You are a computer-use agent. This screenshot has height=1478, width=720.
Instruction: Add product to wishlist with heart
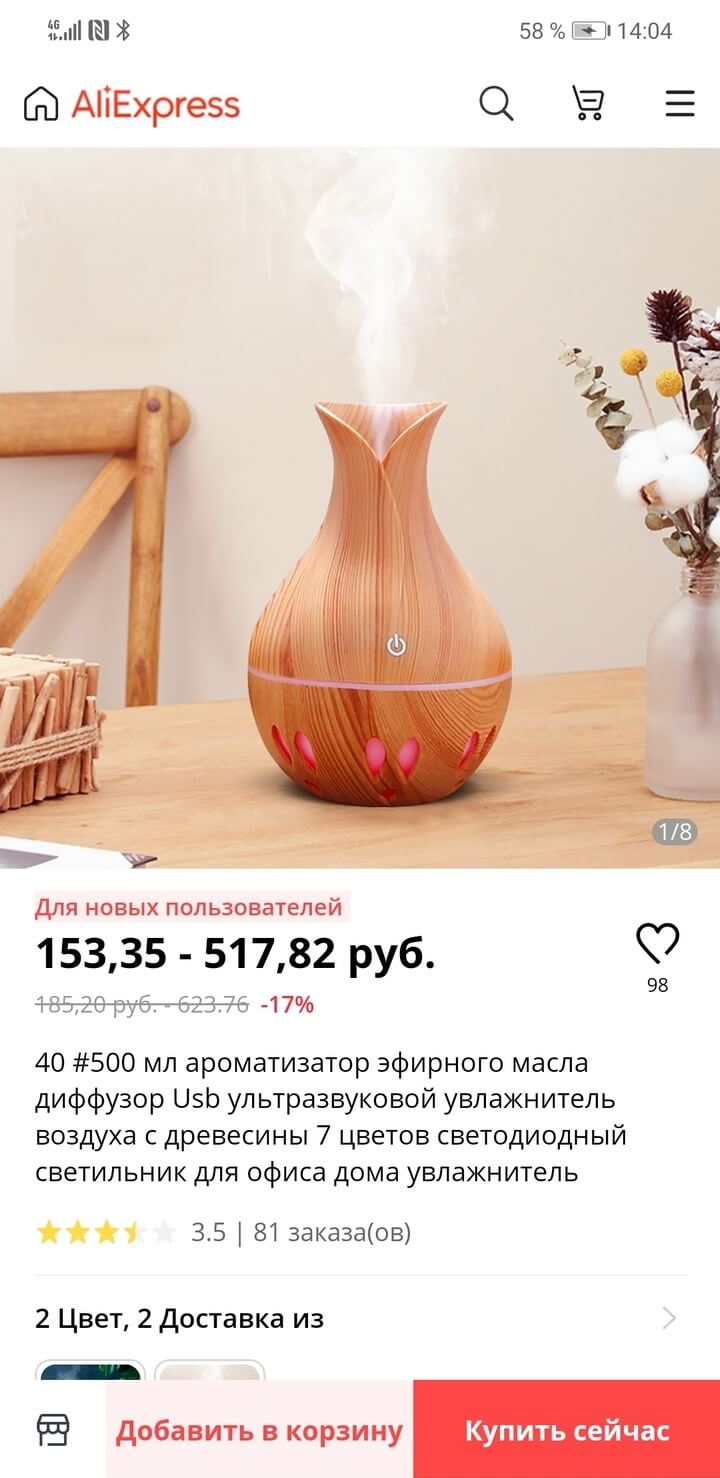tap(657, 944)
